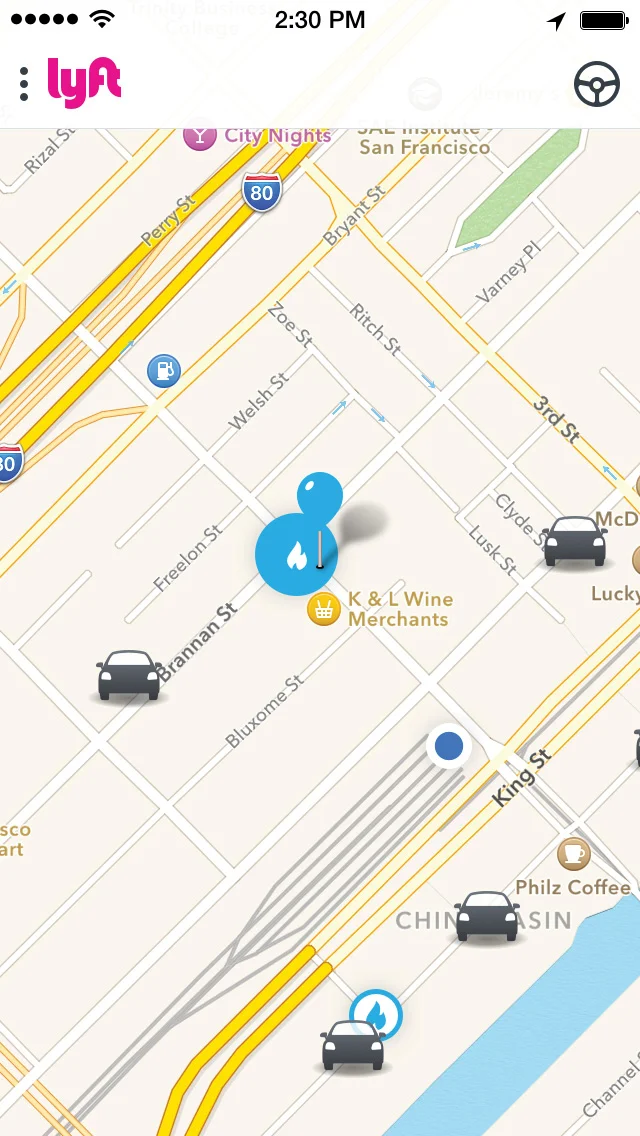The image size is (640, 1136).
Task: Switch to driver mode via steering wheel
Action: pos(597,84)
